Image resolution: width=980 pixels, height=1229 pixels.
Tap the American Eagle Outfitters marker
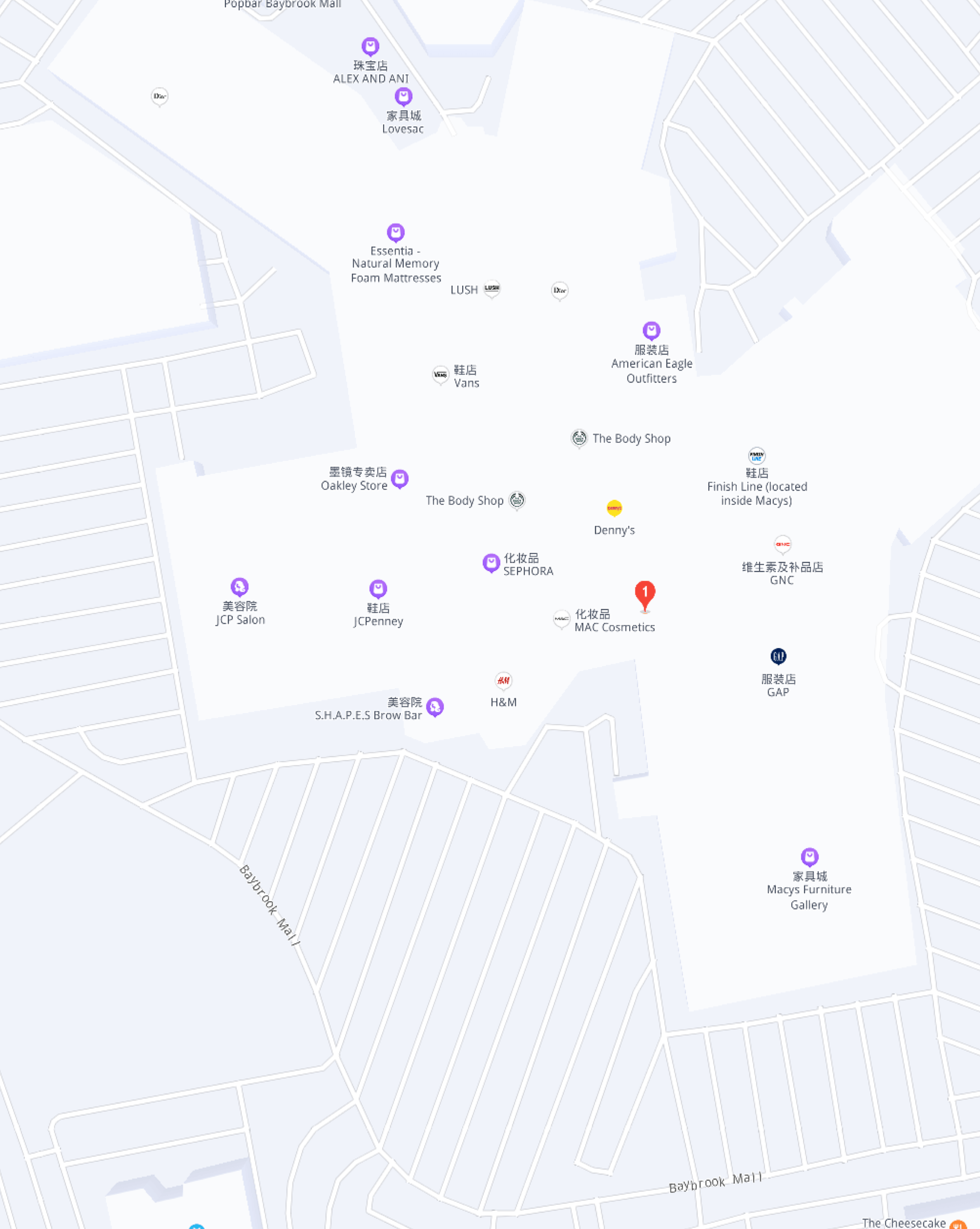pyautogui.click(x=651, y=331)
